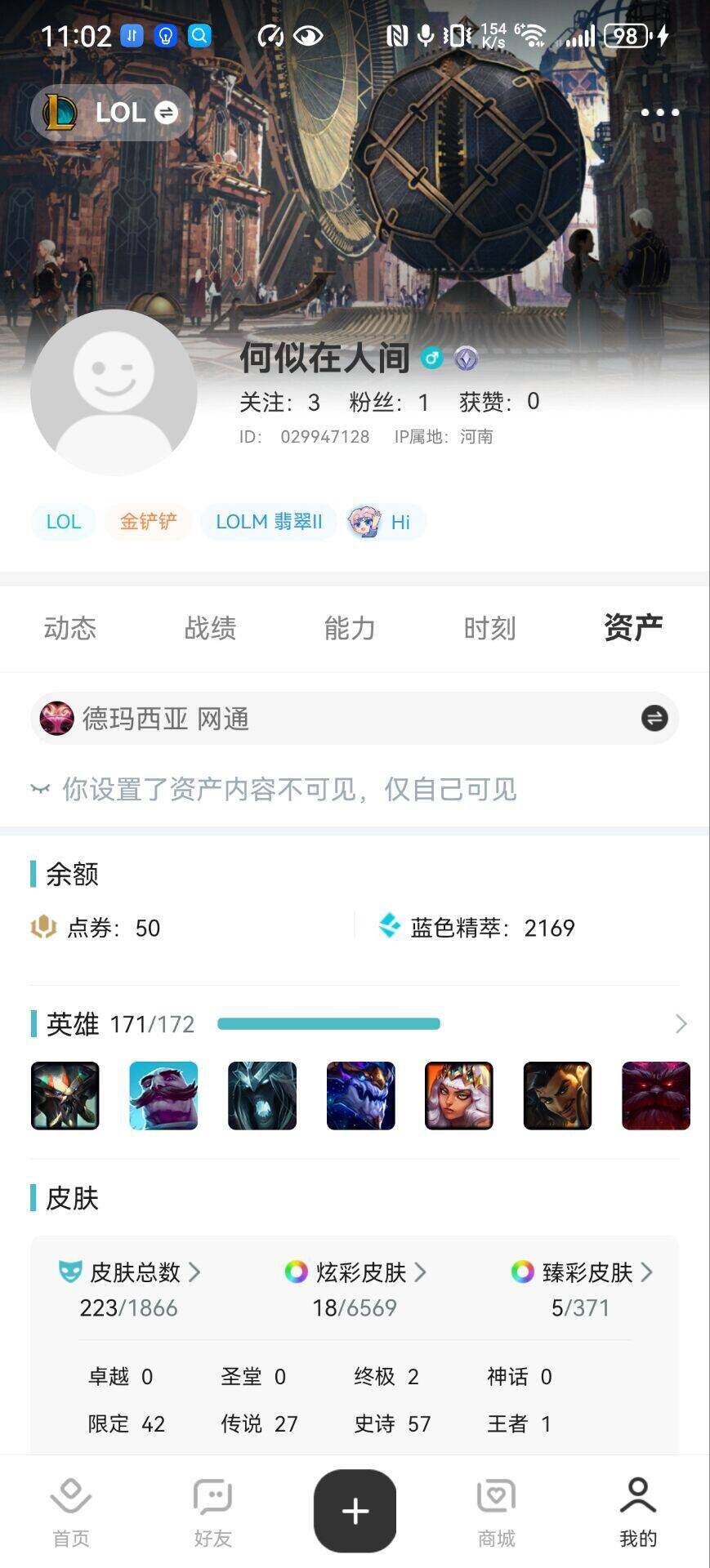
Task: Open the three-dot overflow menu
Action: pyautogui.click(x=659, y=113)
